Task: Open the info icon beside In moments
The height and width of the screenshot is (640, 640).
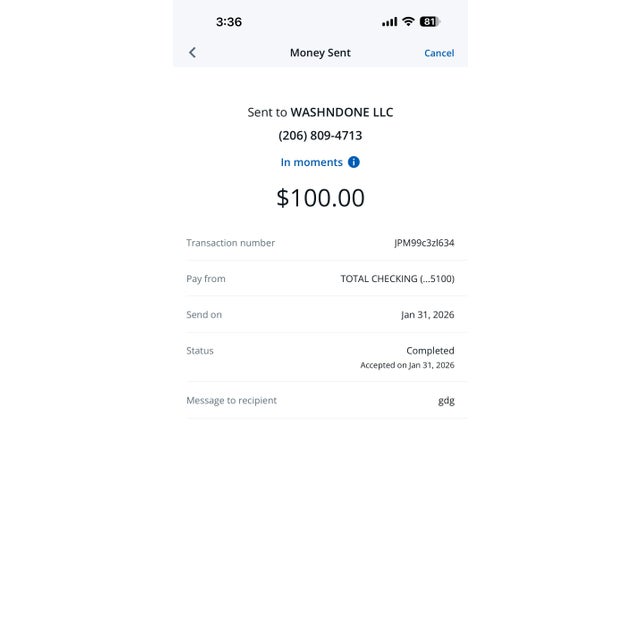Action: point(354,162)
